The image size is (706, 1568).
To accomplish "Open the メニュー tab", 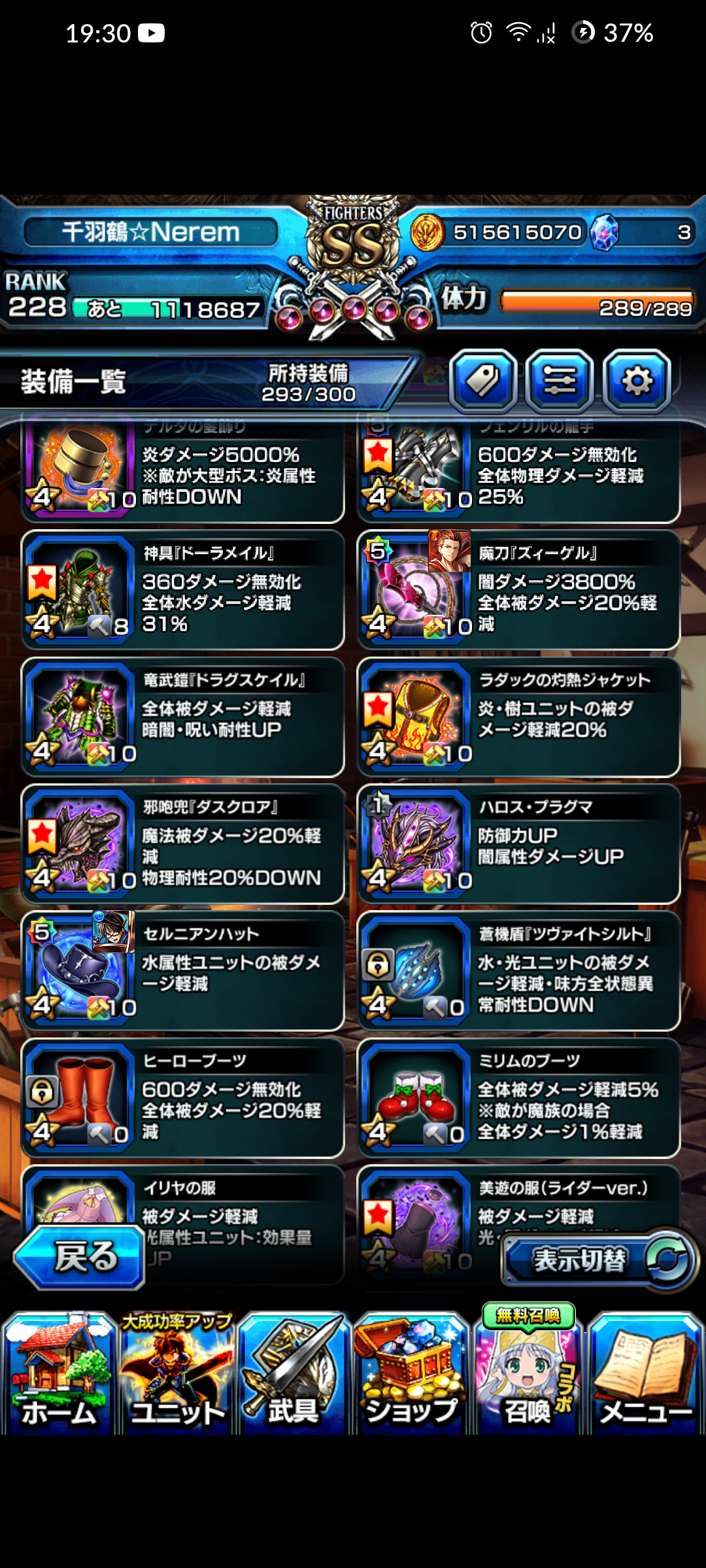I will click(646, 1373).
